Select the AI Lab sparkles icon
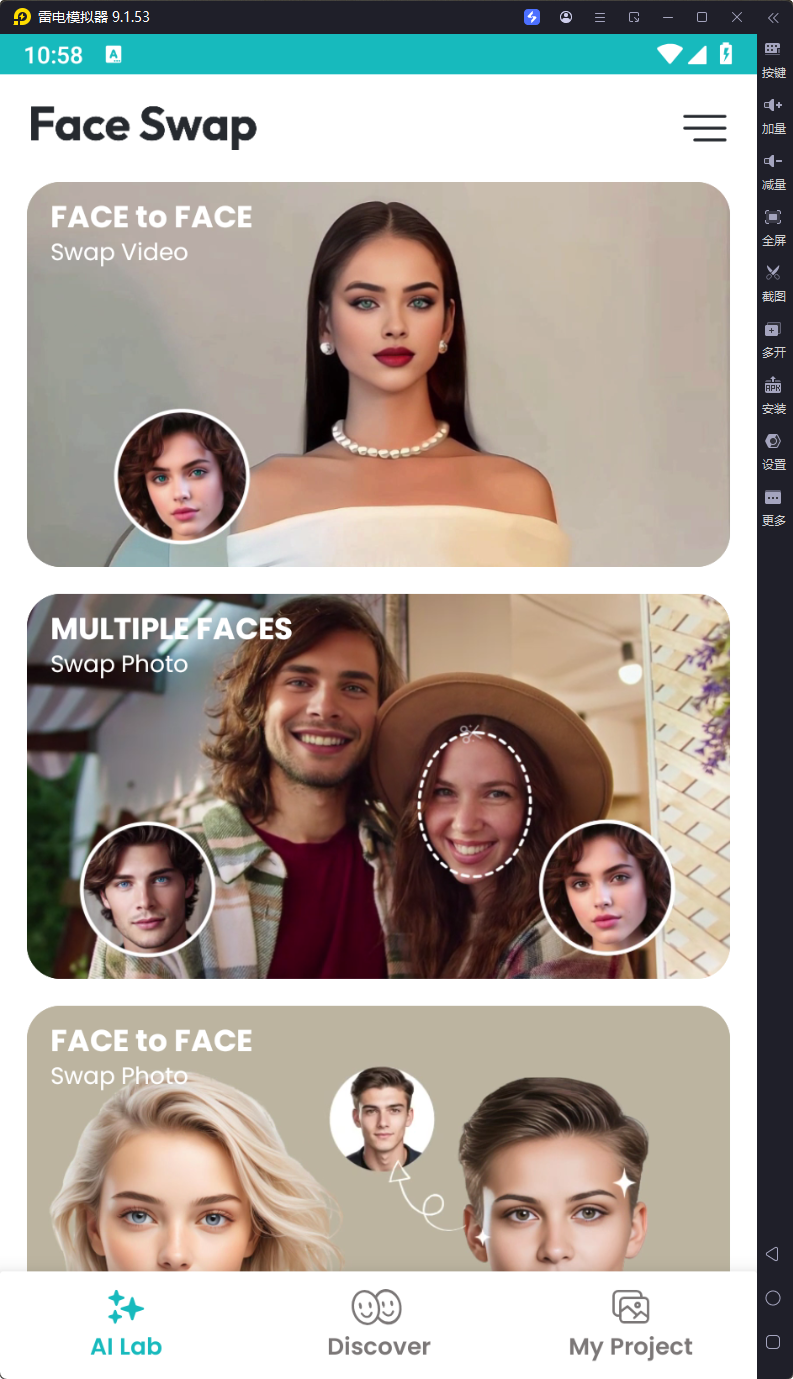793x1379 pixels. click(x=126, y=1307)
